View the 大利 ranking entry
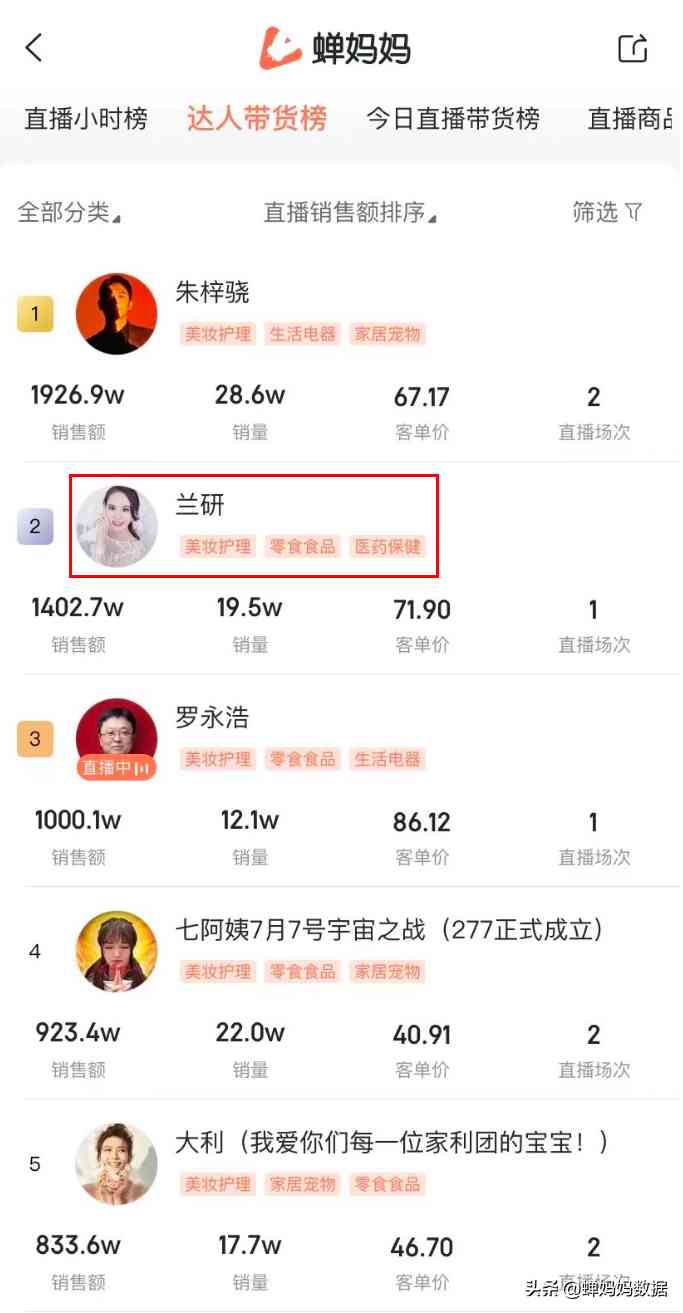The height and width of the screenshot is (1313, 683). point(392,1143)
